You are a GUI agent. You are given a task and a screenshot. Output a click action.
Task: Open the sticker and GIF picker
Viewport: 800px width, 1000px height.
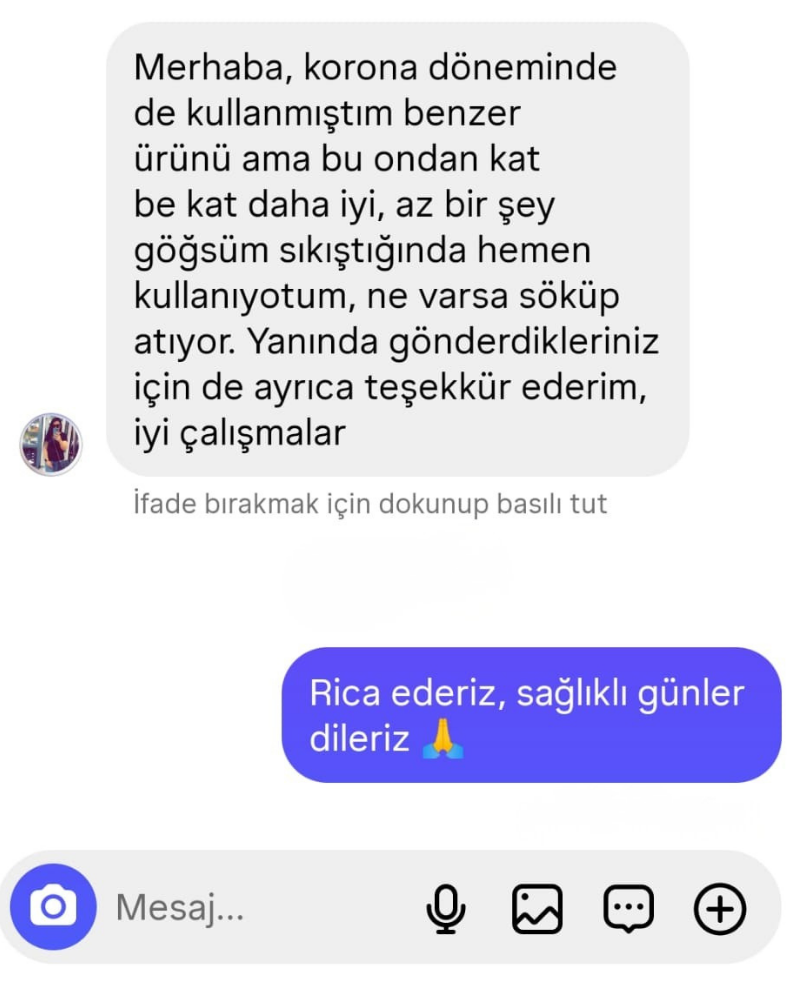pyautogui.click(x=629, y=908)
